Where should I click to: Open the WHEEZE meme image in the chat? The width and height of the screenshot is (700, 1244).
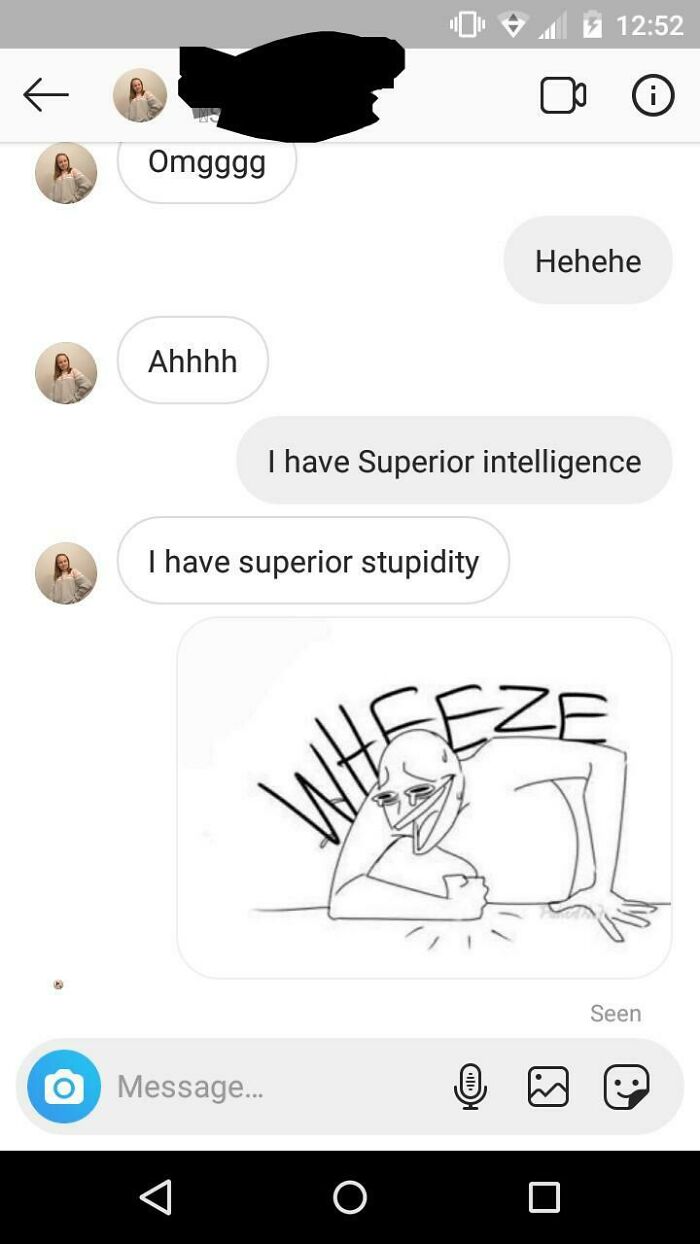click(x=424, y=797)
